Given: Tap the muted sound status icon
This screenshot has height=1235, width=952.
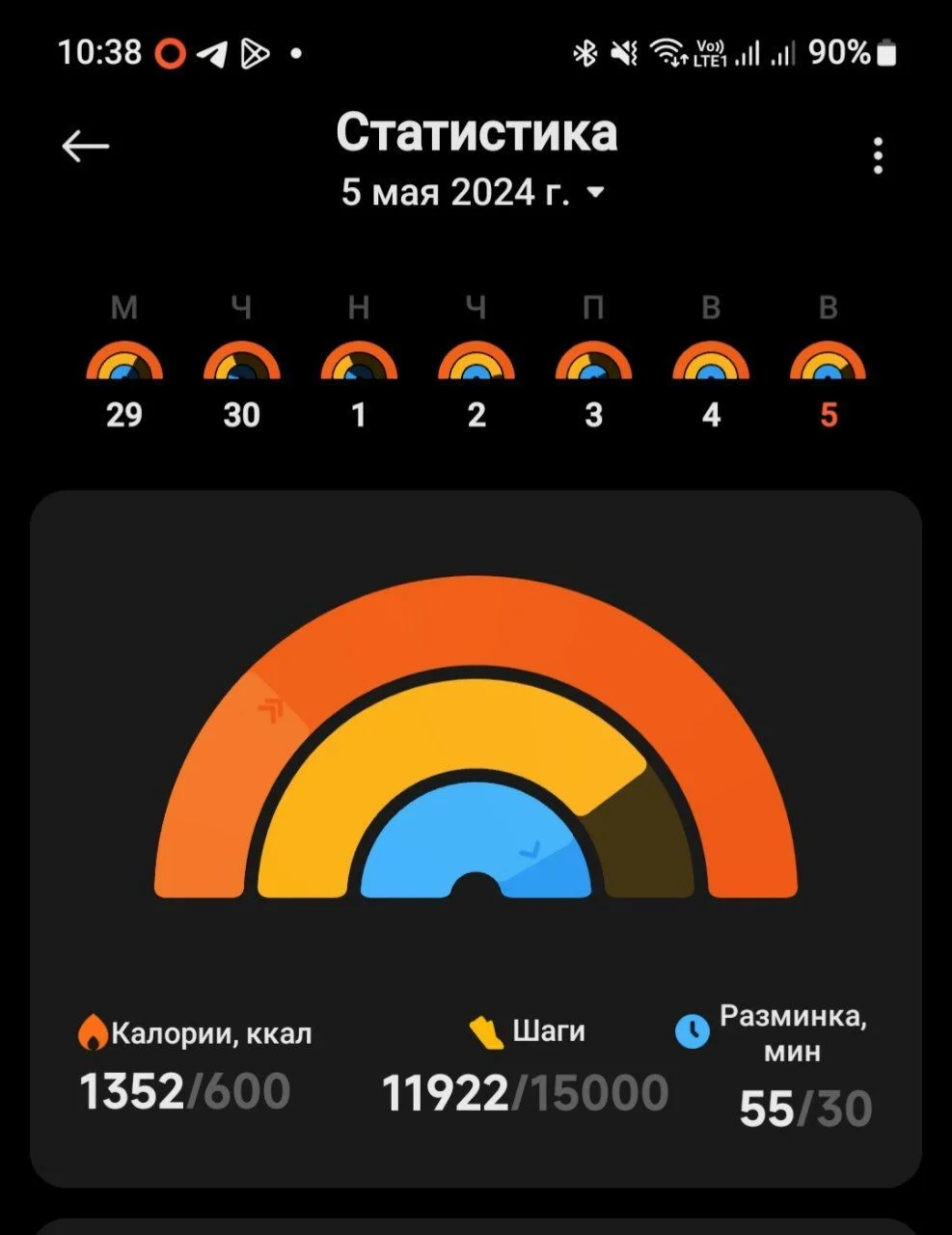Looking at the screenshot, I should (623, 53).
